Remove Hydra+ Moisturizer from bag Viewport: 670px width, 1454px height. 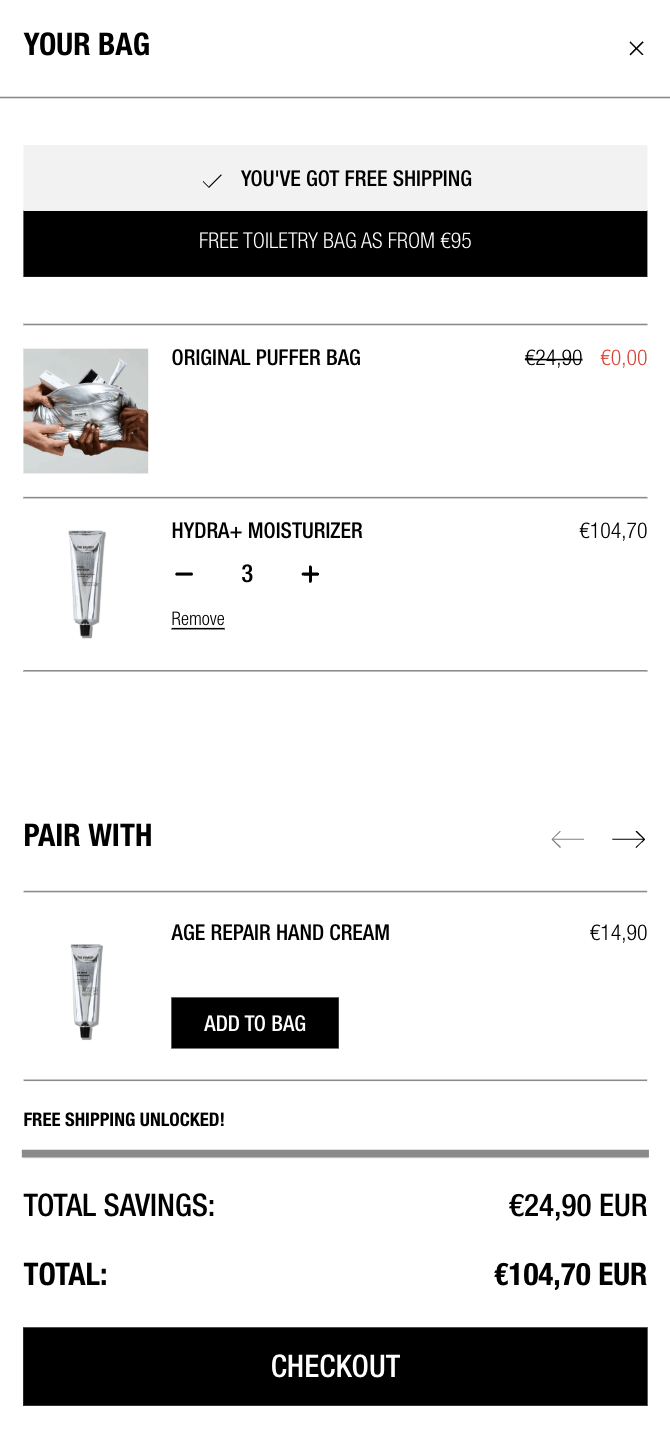point(198,619)
